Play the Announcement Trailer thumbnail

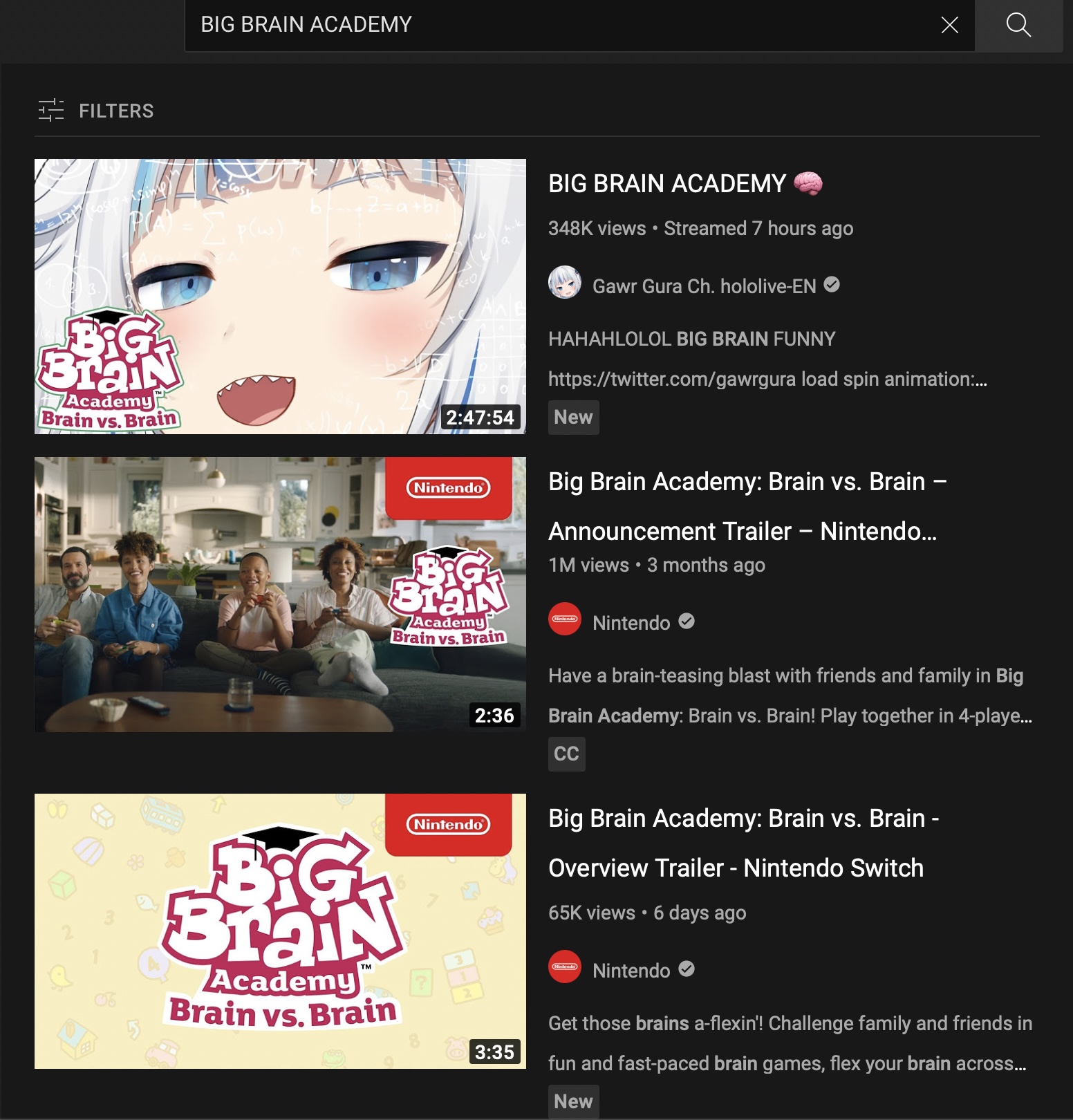point(280,595)
